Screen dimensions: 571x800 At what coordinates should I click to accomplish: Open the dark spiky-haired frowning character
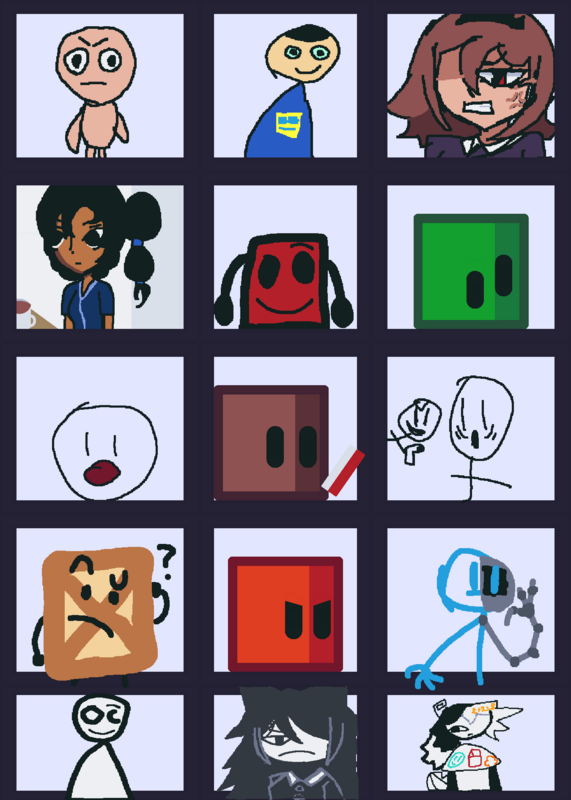(x=285, y=743)
